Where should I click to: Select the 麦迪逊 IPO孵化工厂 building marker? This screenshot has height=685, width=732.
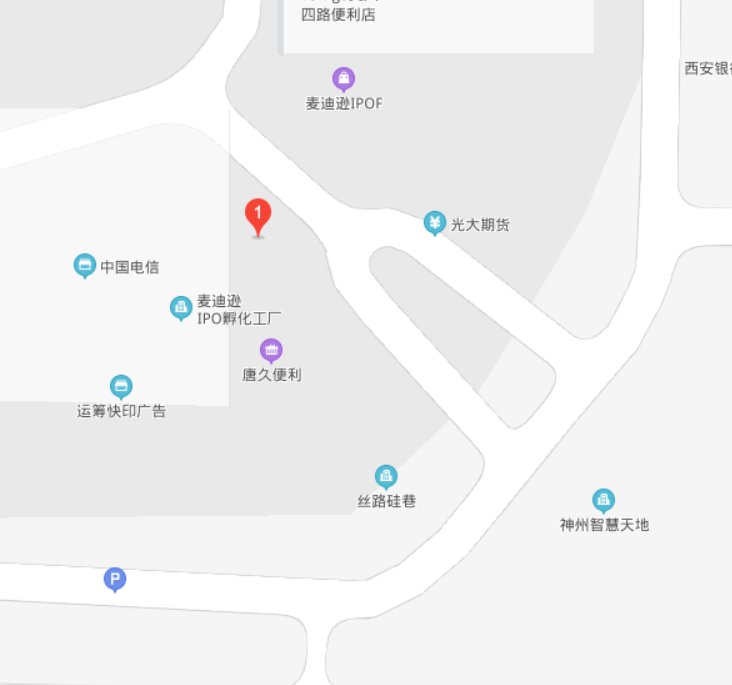point(180,307)
